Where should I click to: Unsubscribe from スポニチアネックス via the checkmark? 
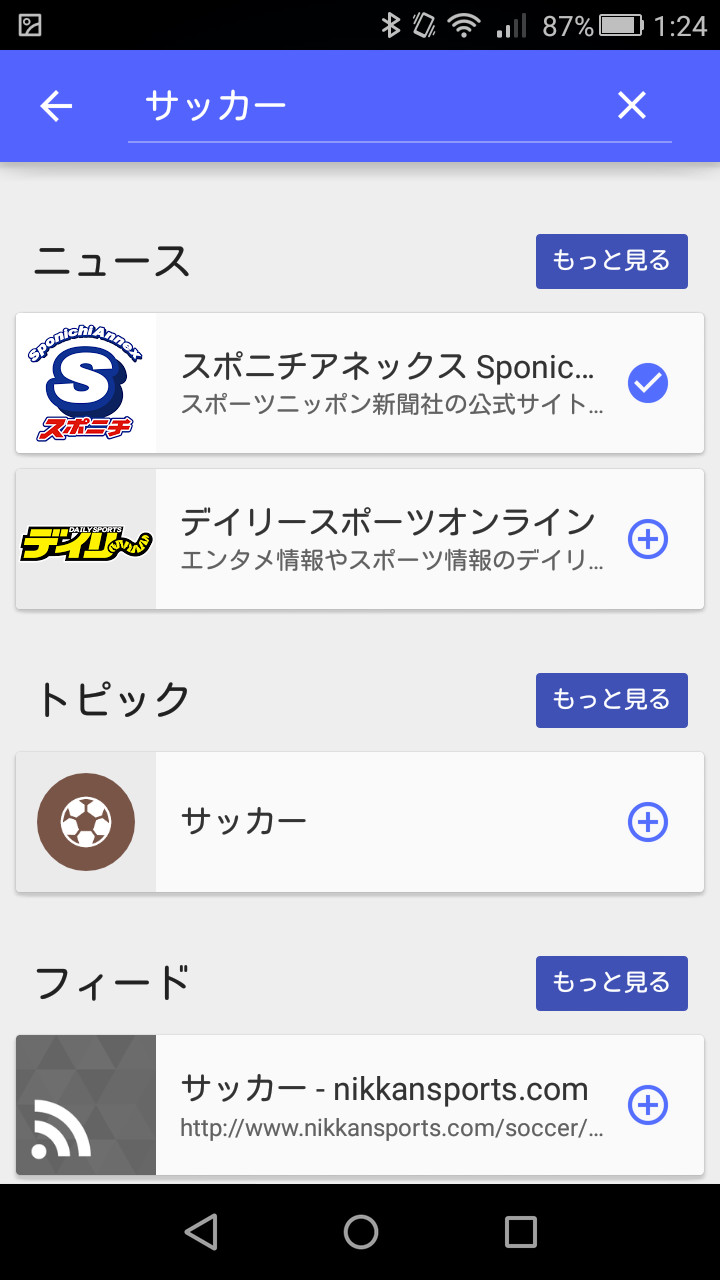pos(648,383)
